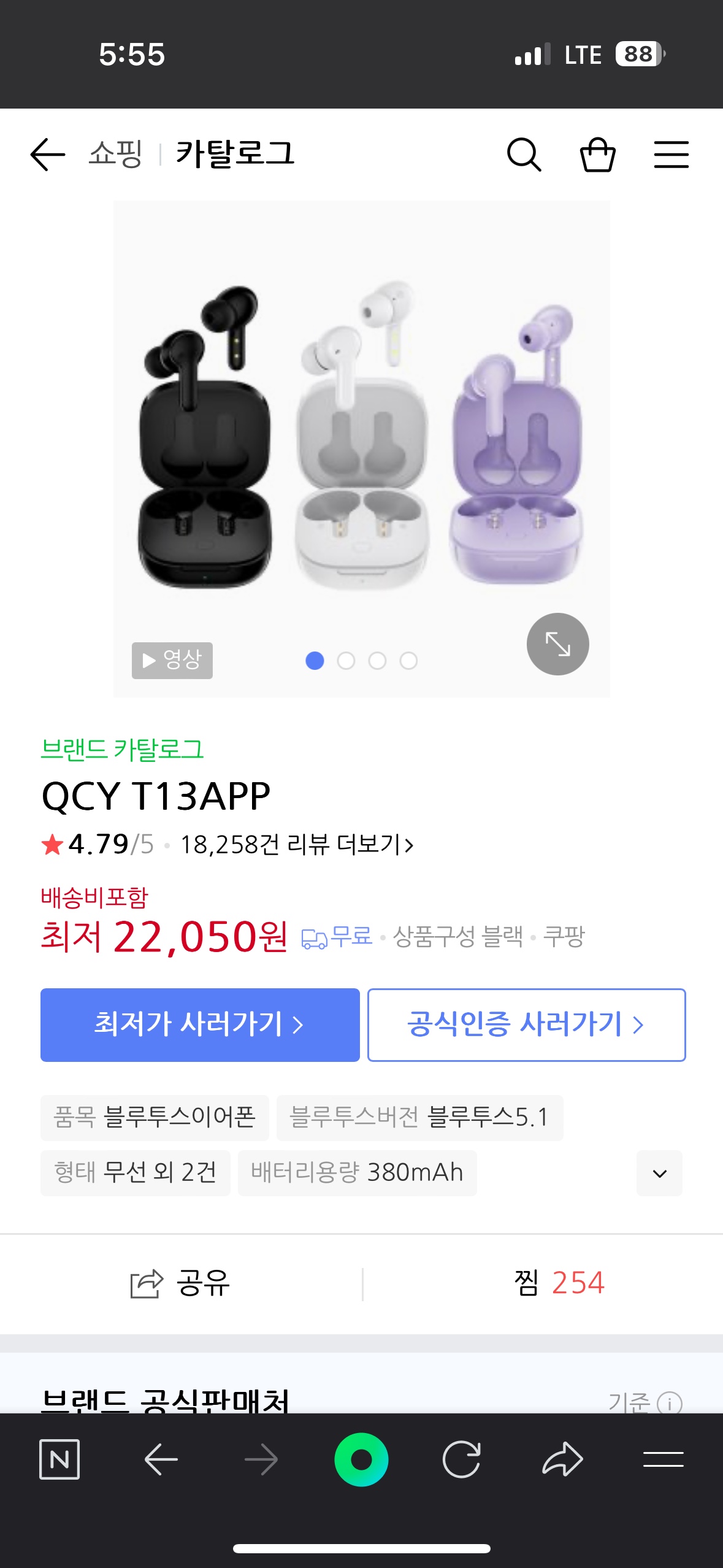Add to wishlist with 찜
Screen dimensions: 723x1568
coord(559,1283)
